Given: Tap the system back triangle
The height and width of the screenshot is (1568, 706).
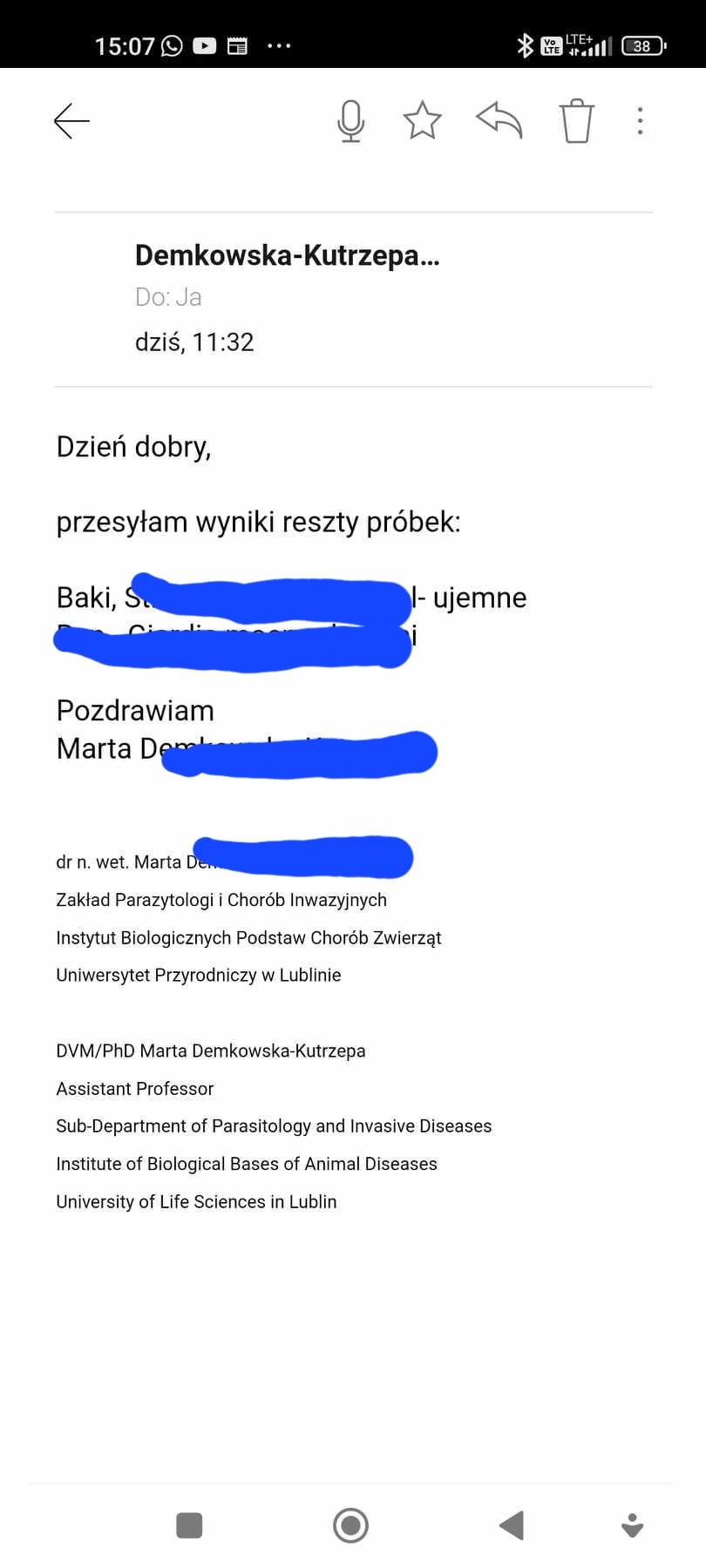Looking at the screenshot, I should (x=512, y=1525).
